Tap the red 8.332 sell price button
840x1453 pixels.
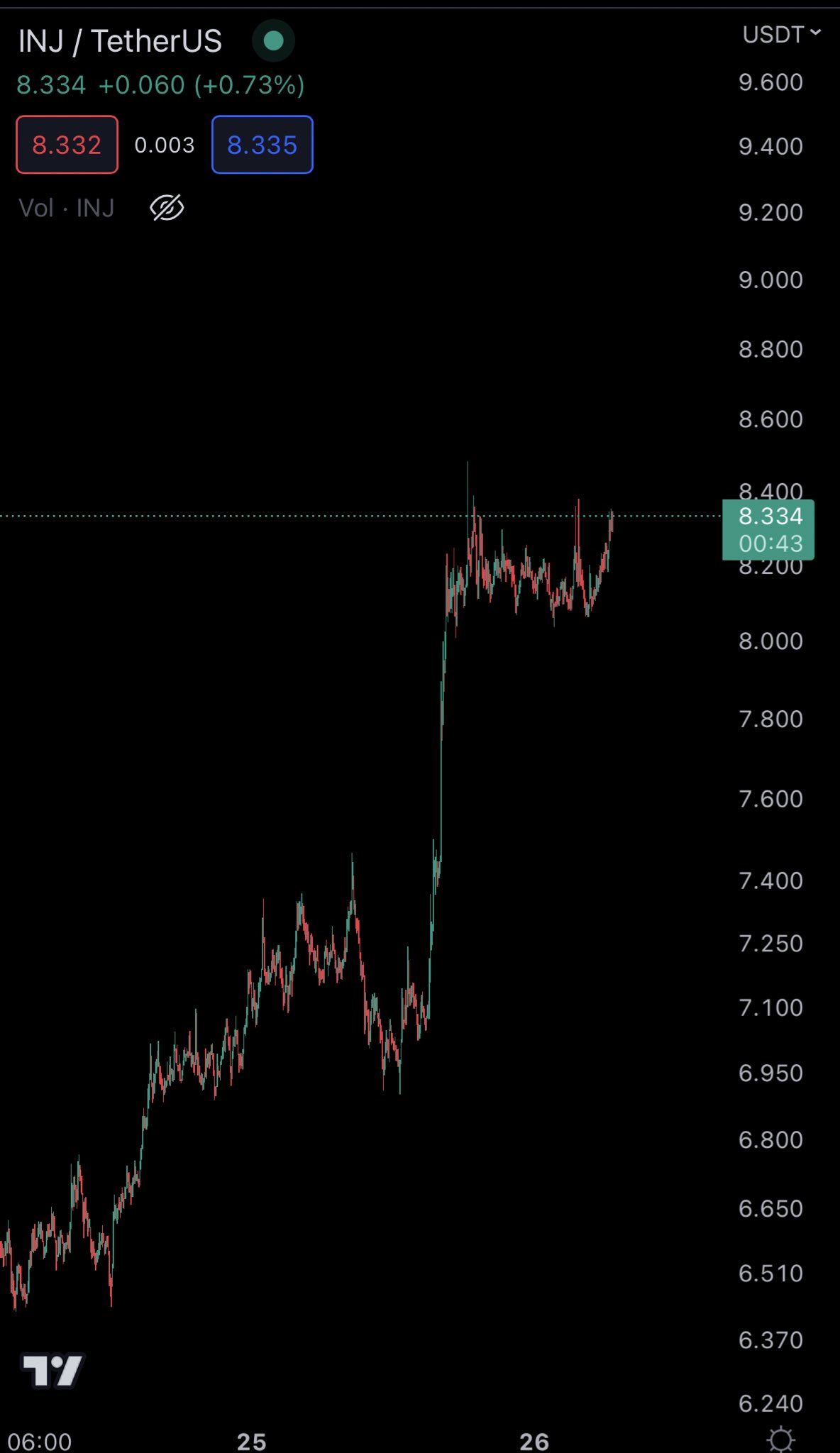pyautogui.click(x=67, y=145)
